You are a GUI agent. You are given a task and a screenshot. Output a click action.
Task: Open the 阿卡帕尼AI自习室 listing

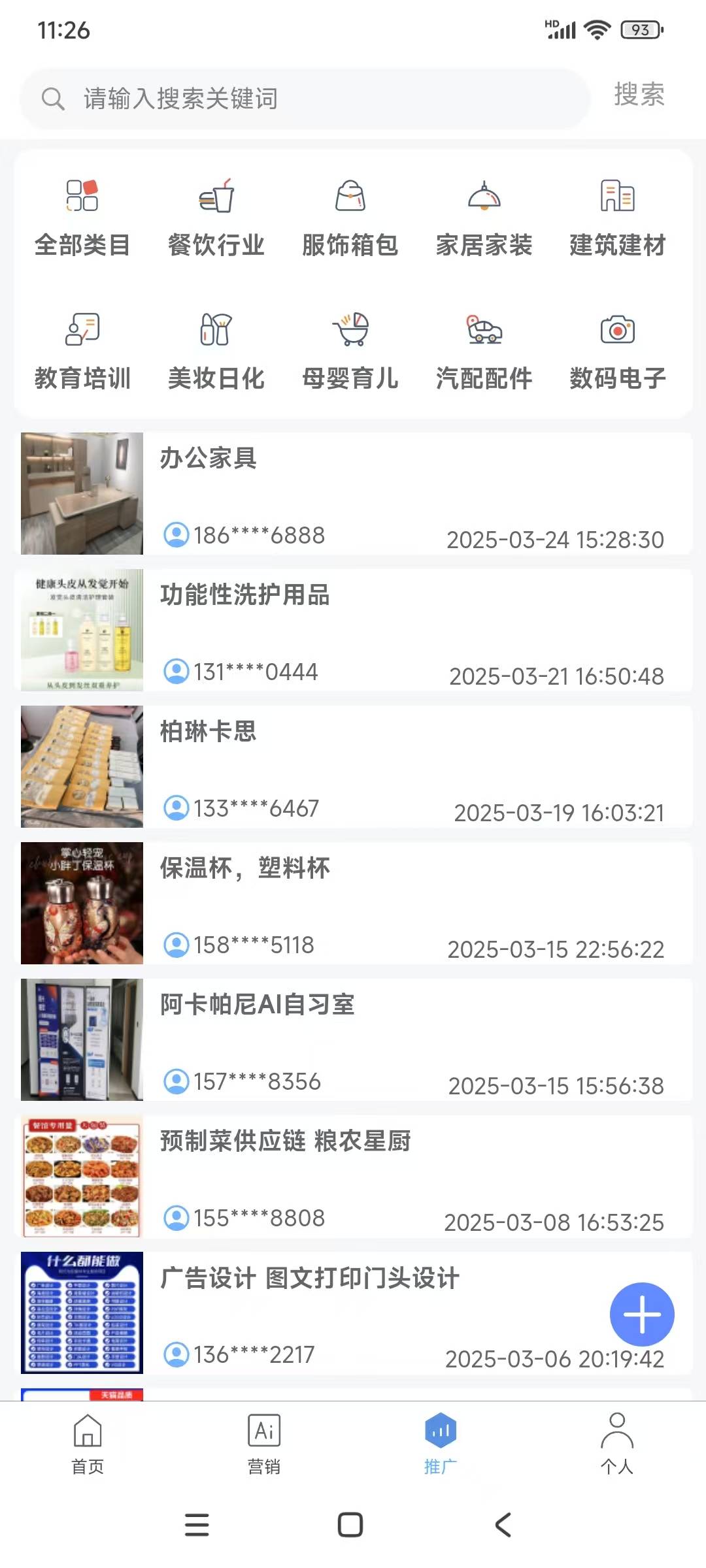click(353, 1039)
